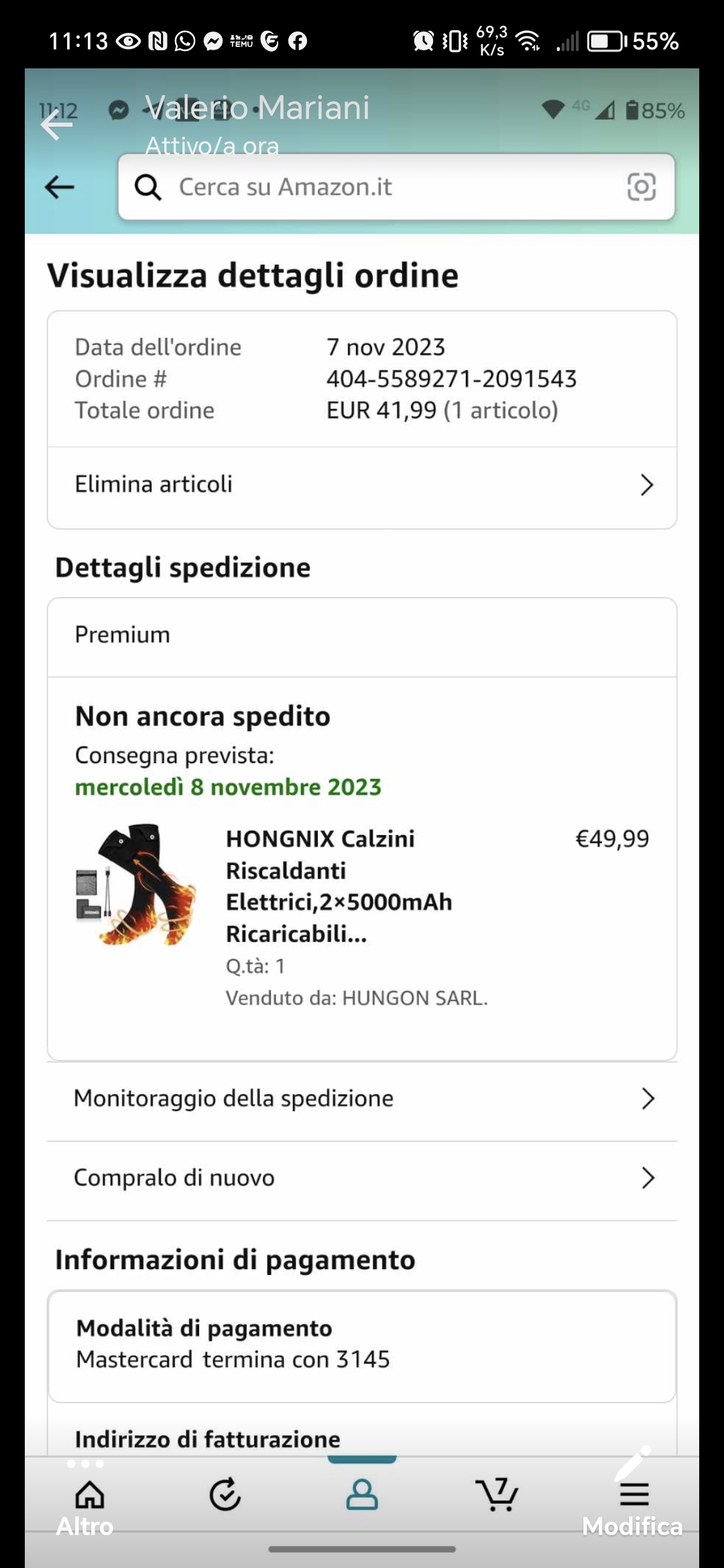Image resolution: width=724 pixels, height=1568 pixels.
Task: Tap Modifica to edit the image
Action: click(632, 1508)
